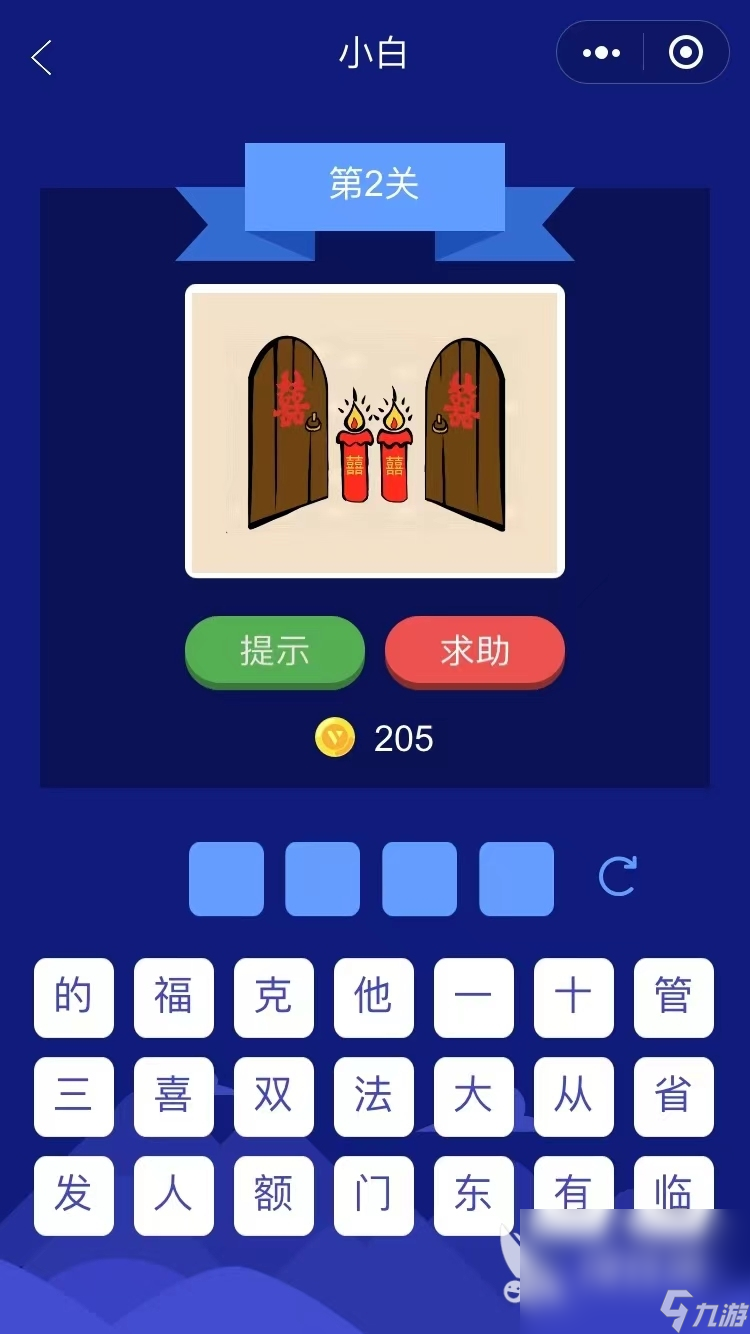Select the character 福
Screen dimensions: 750x1334
(x=173, y=997)
